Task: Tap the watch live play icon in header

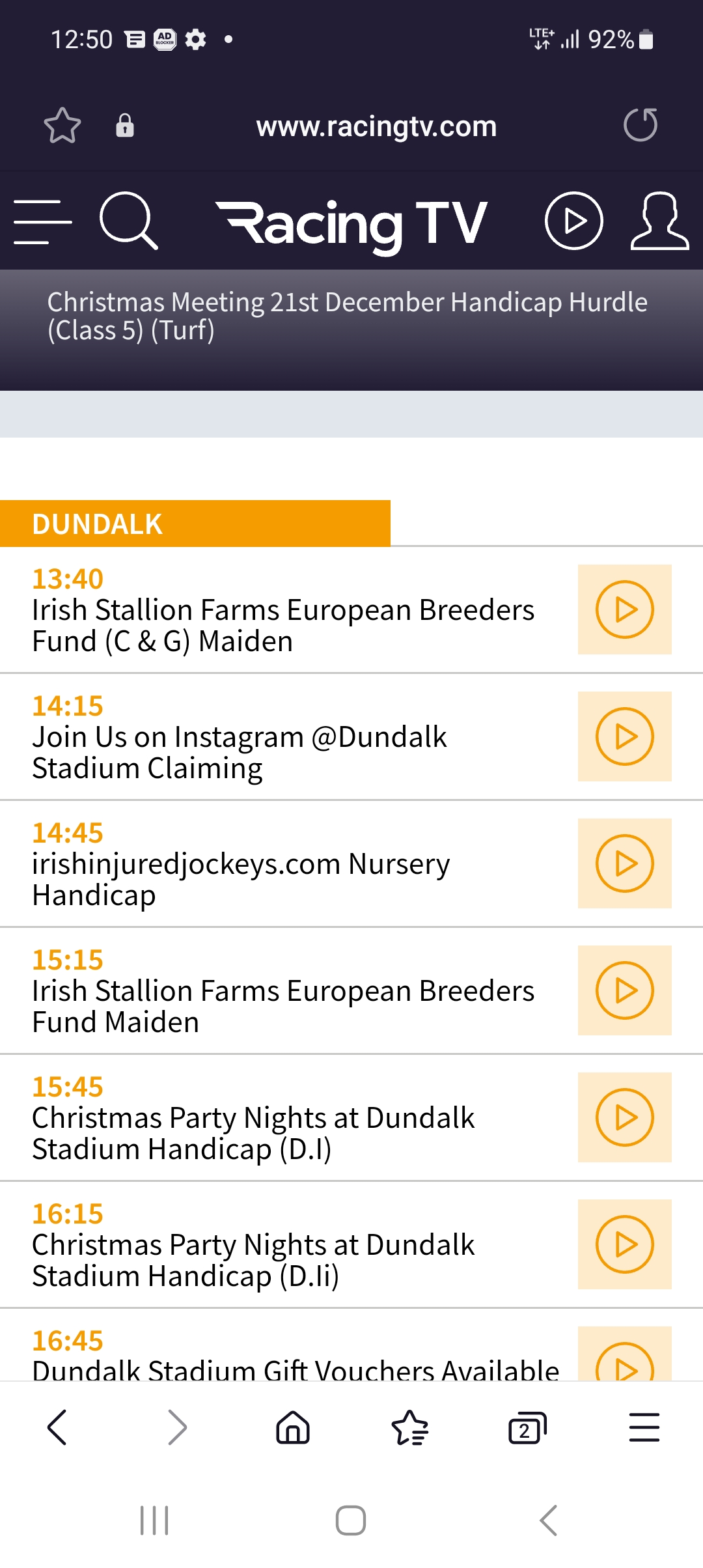Action: 573,221
